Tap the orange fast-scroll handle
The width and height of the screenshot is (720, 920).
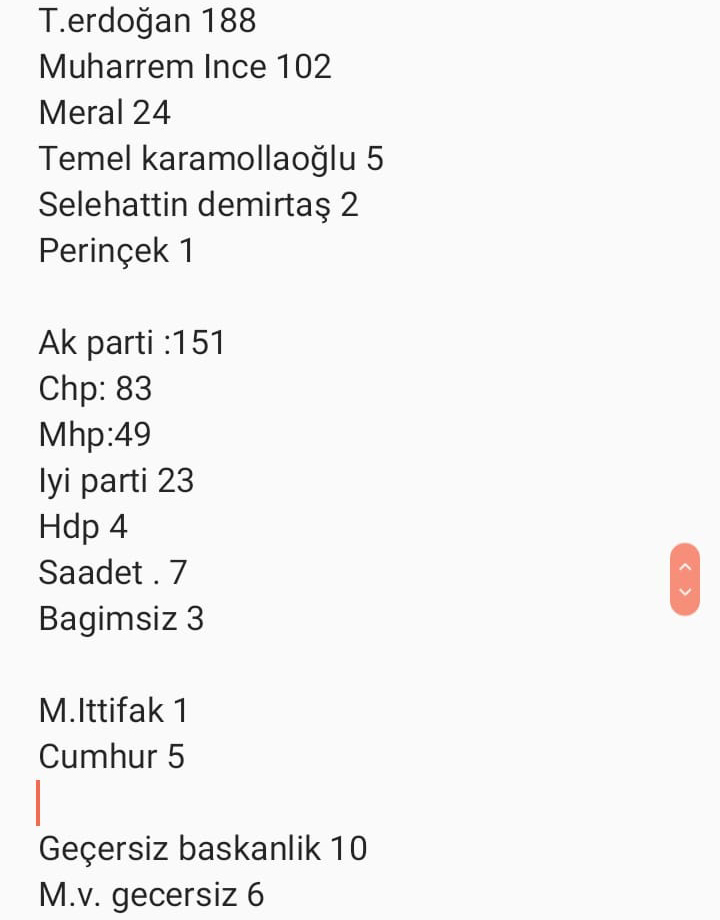point(685,579)
